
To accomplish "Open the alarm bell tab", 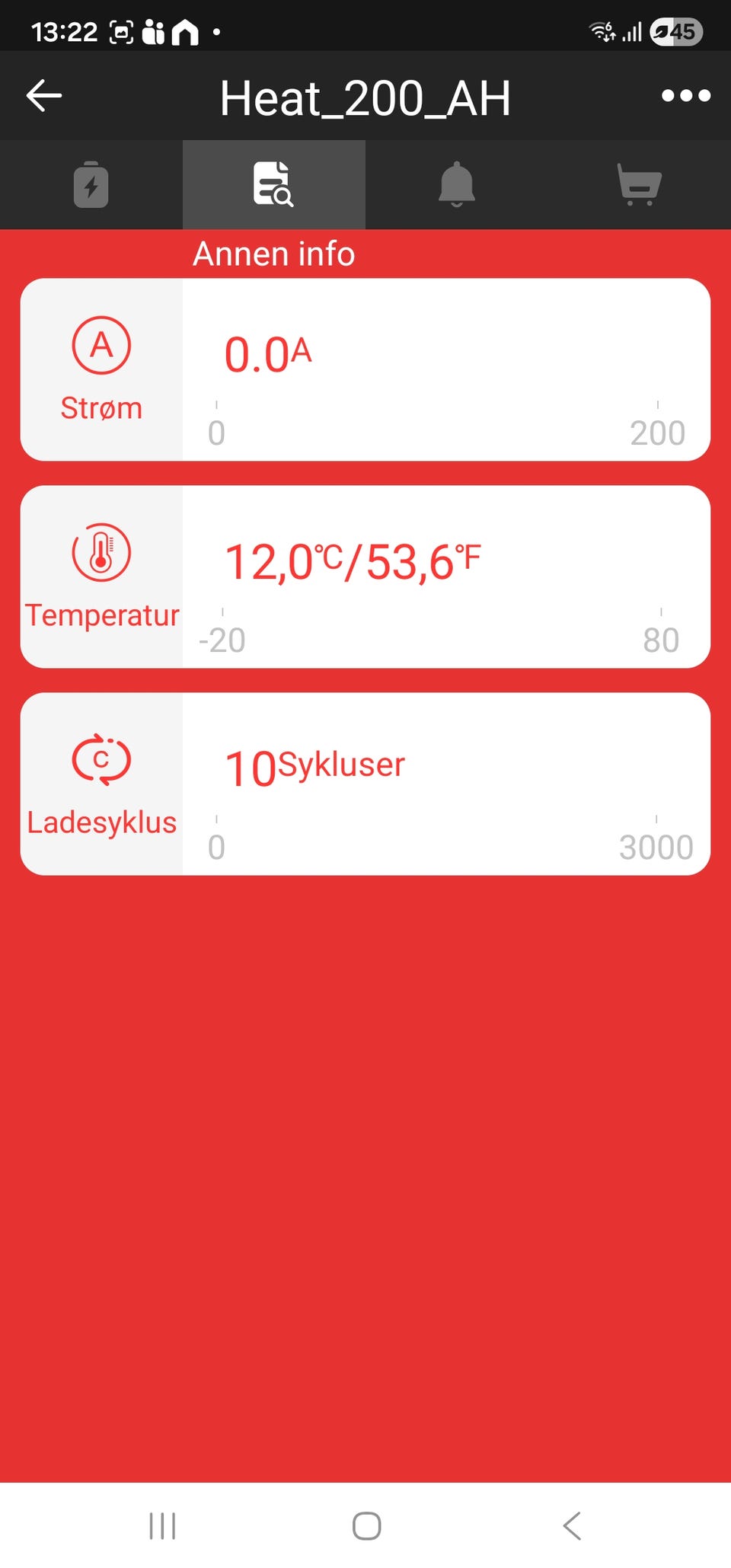I will click(x=457, y=184).
